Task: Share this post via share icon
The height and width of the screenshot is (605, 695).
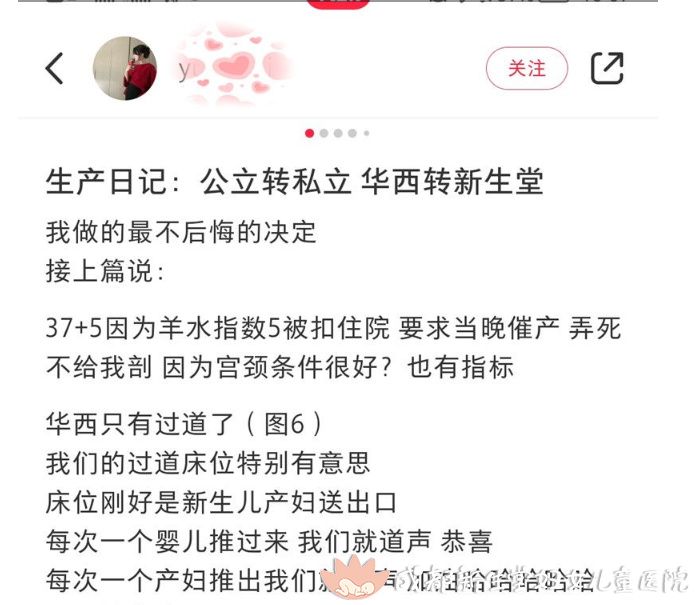Action: 607,68
